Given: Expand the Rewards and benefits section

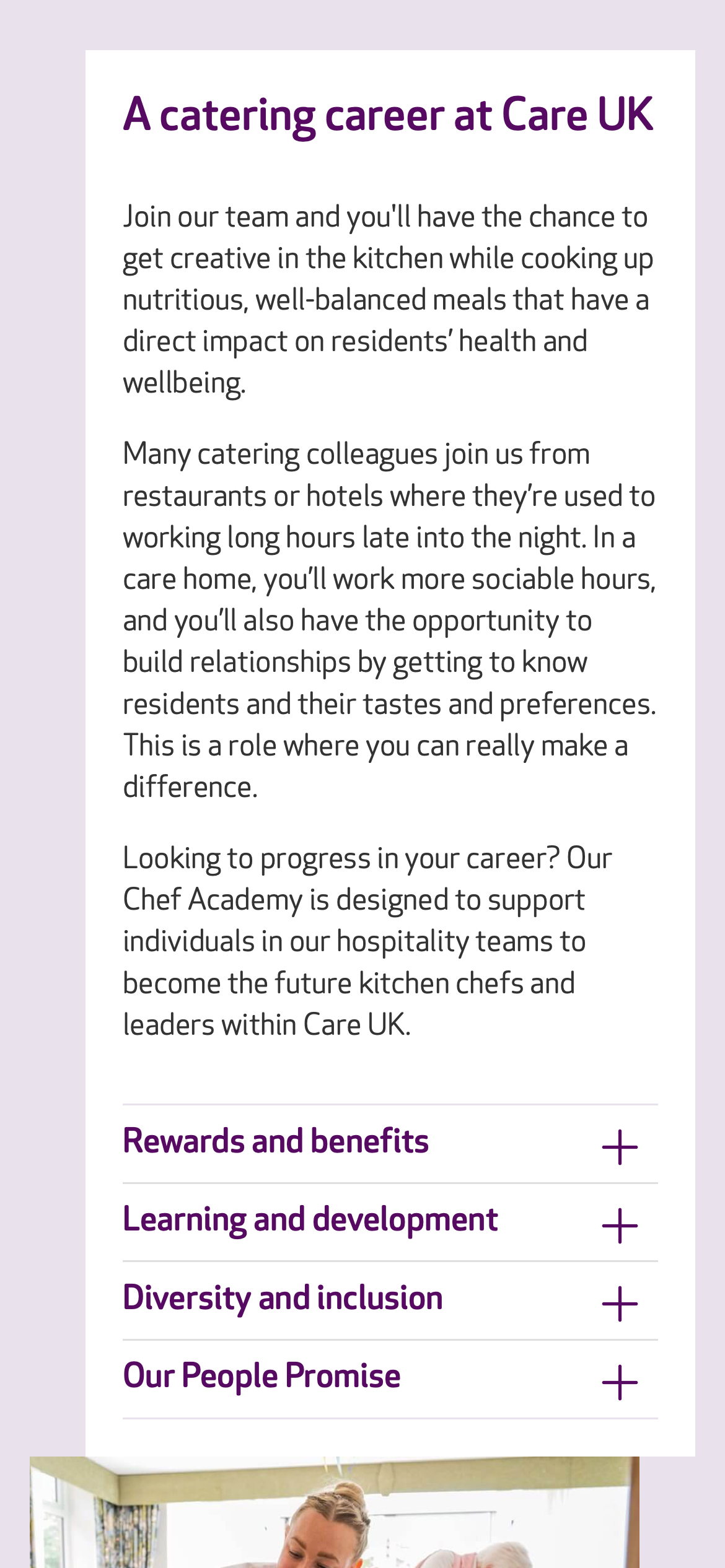Looking at the screenshot, I should point(619,1147).
